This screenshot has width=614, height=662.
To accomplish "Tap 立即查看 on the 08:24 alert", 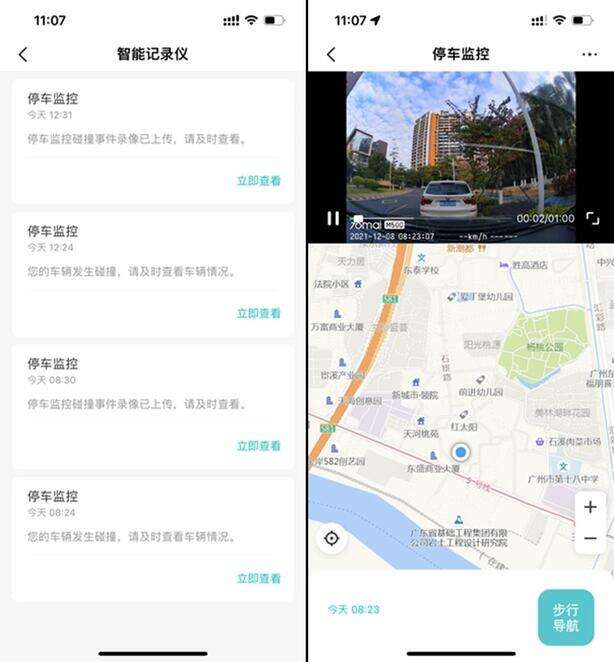I will (258, 578).
